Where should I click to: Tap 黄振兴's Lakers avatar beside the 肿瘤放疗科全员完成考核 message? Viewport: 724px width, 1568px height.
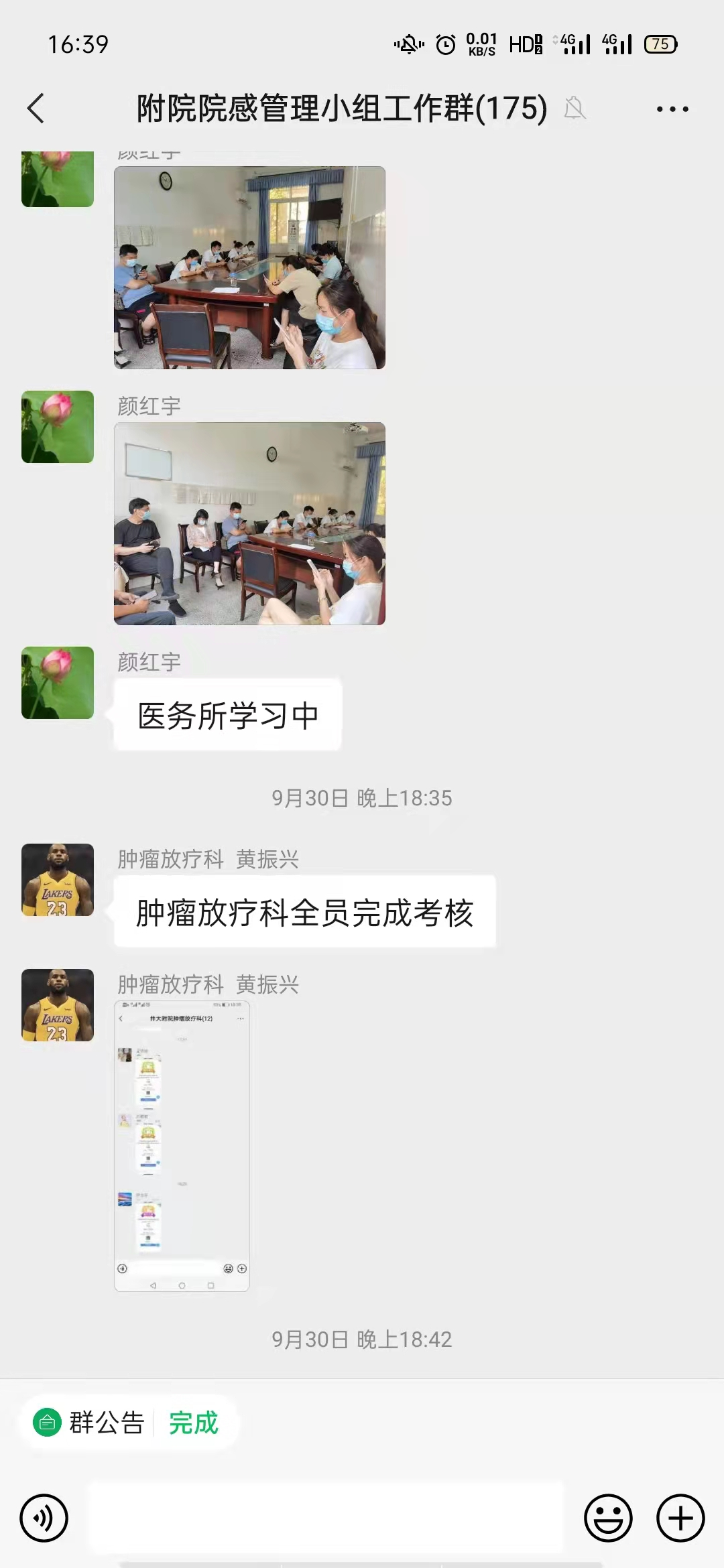[x=58, y=880]
